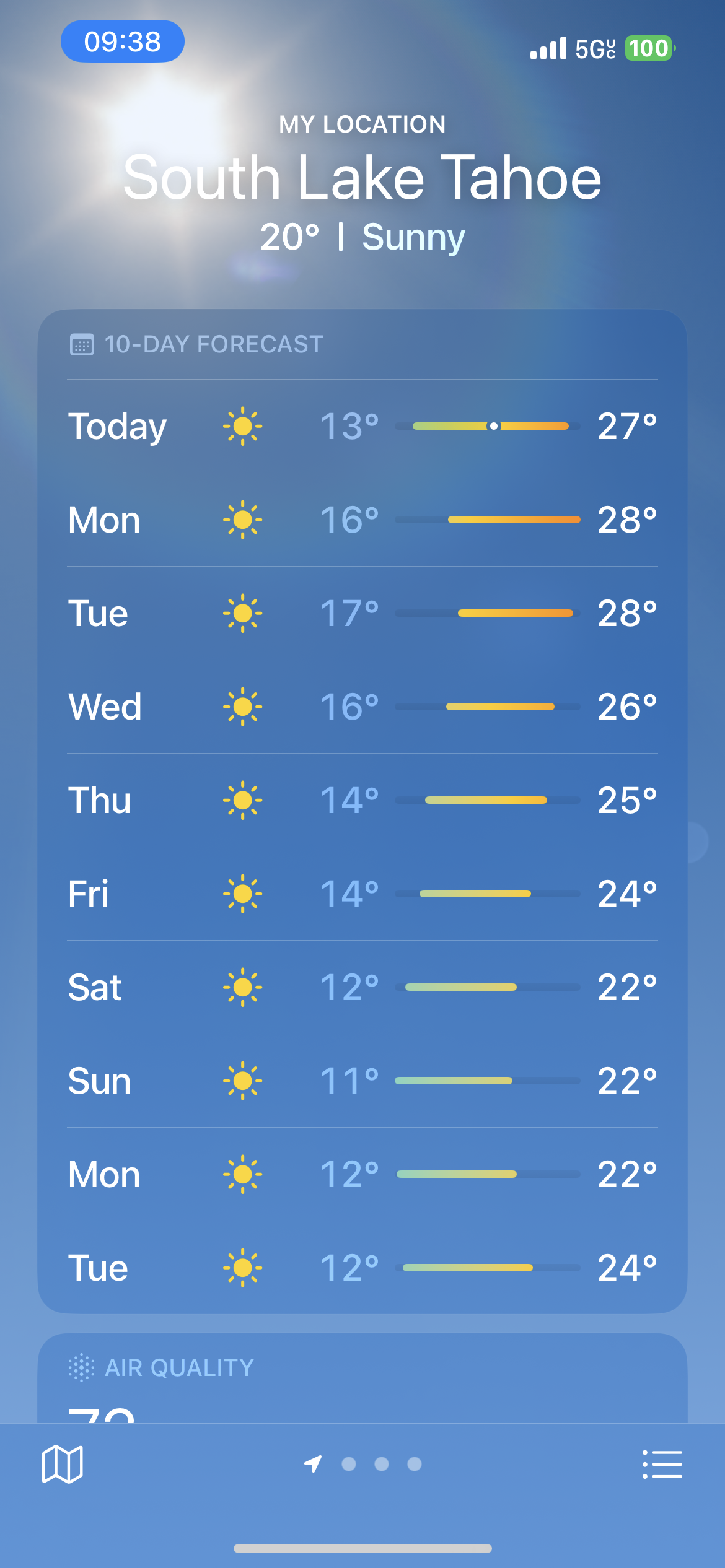The width and height of the screenshot is (725, 1568).
Task: Open the 10-Day Forecast header
Action: [213, 344]
